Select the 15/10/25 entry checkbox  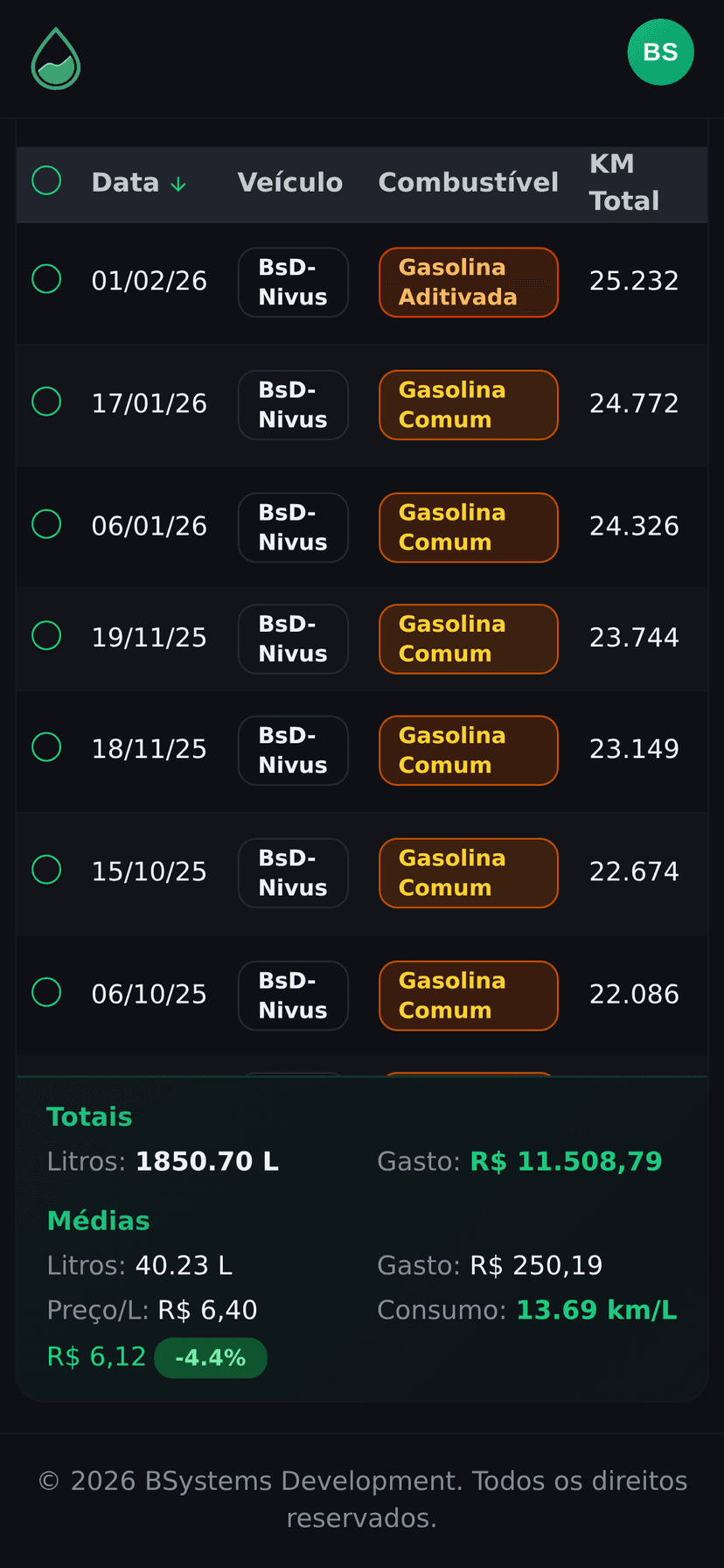tap(46, 871)
